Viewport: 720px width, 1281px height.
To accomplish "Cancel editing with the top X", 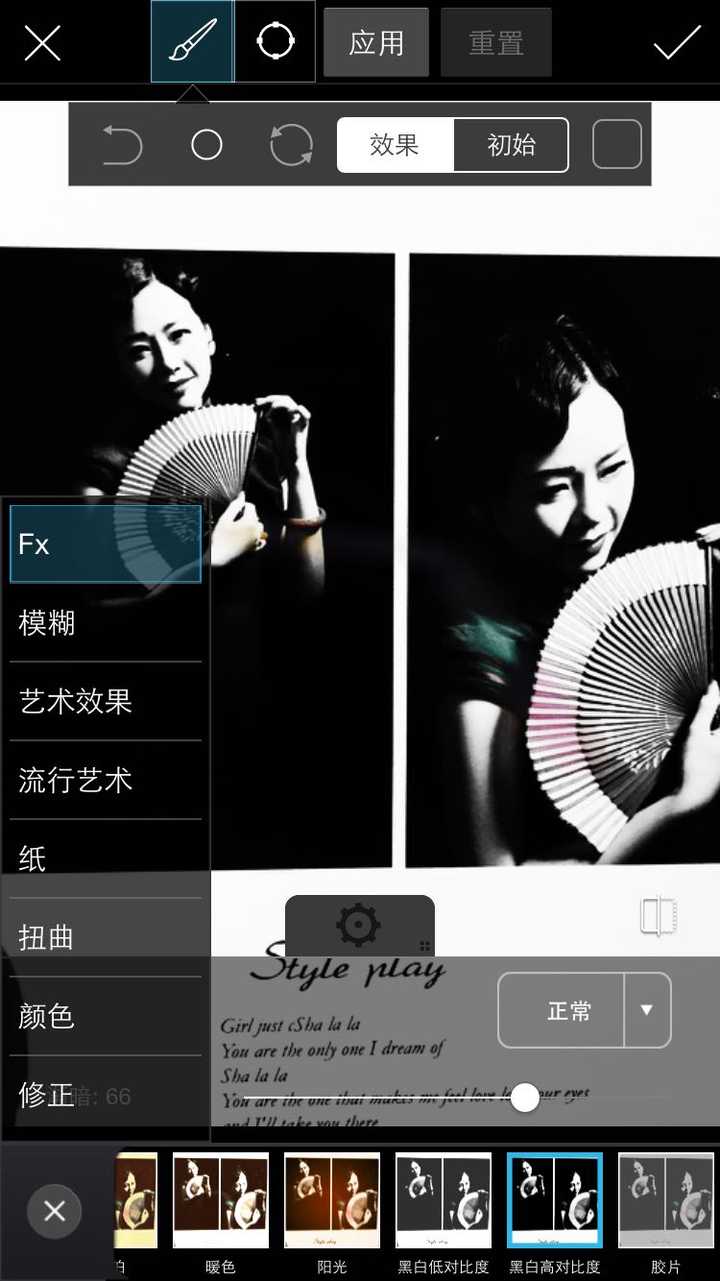I will point(42,43).
